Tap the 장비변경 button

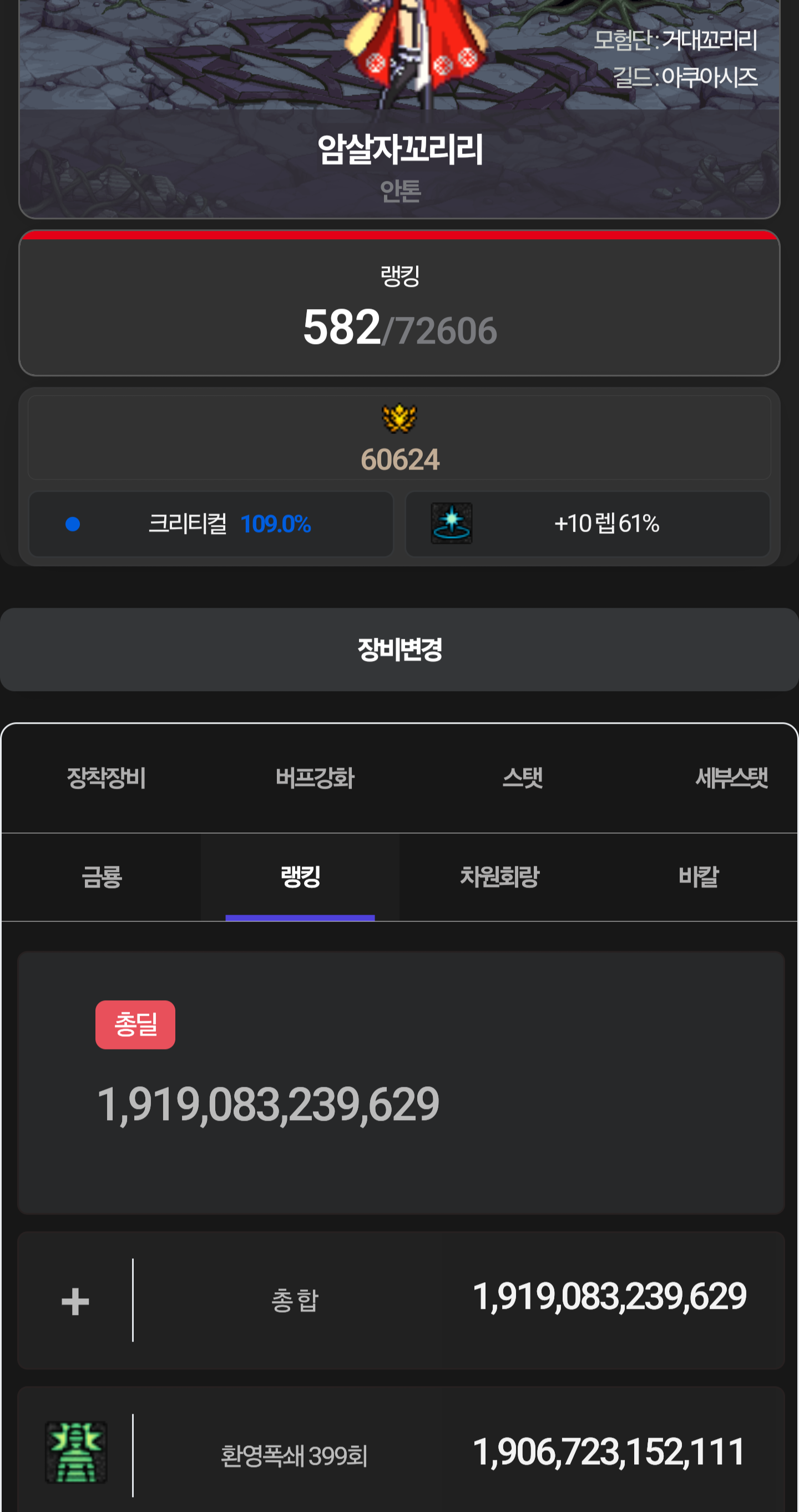(x=399, y=649)
